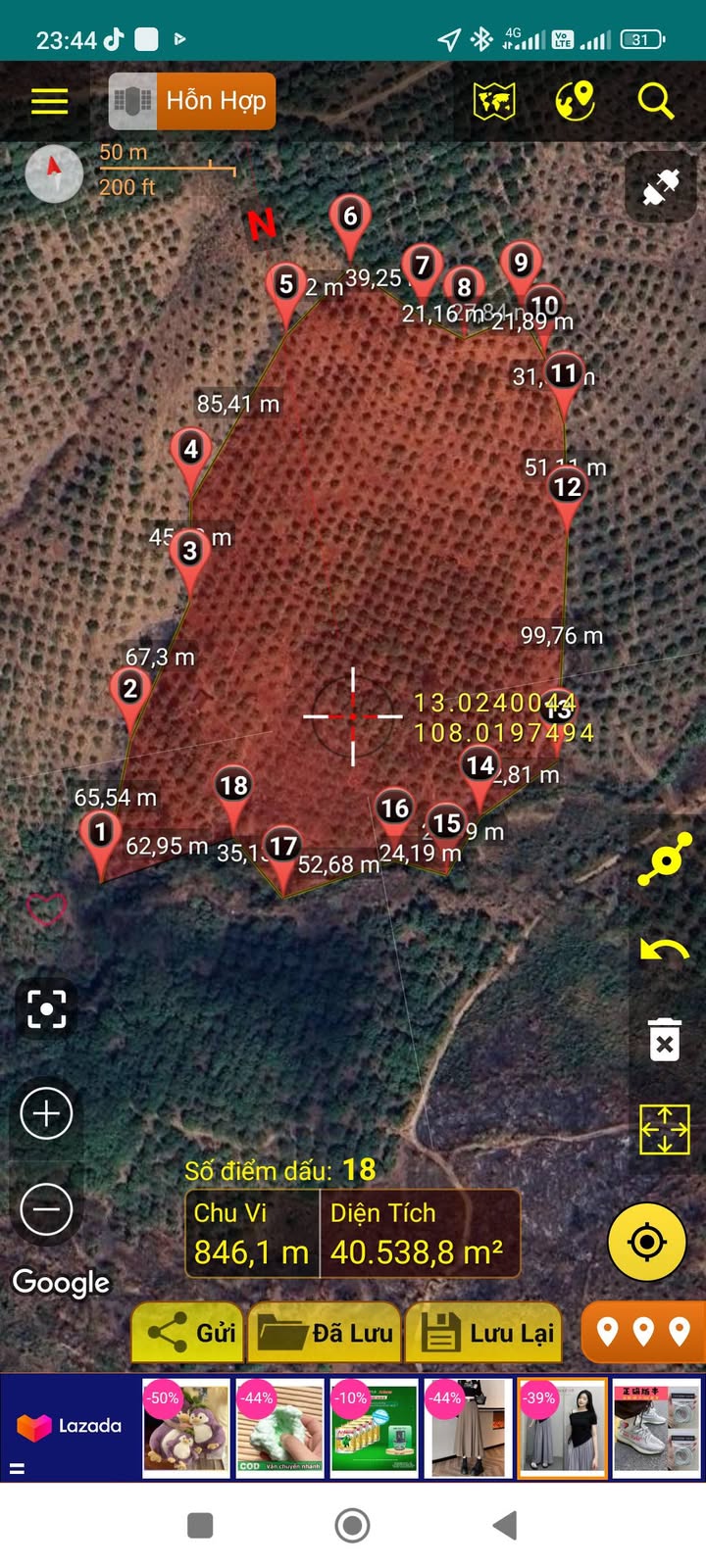
Task: Fit the measured area to screen
Action: pyautogui.click(x=665, y=1129)
